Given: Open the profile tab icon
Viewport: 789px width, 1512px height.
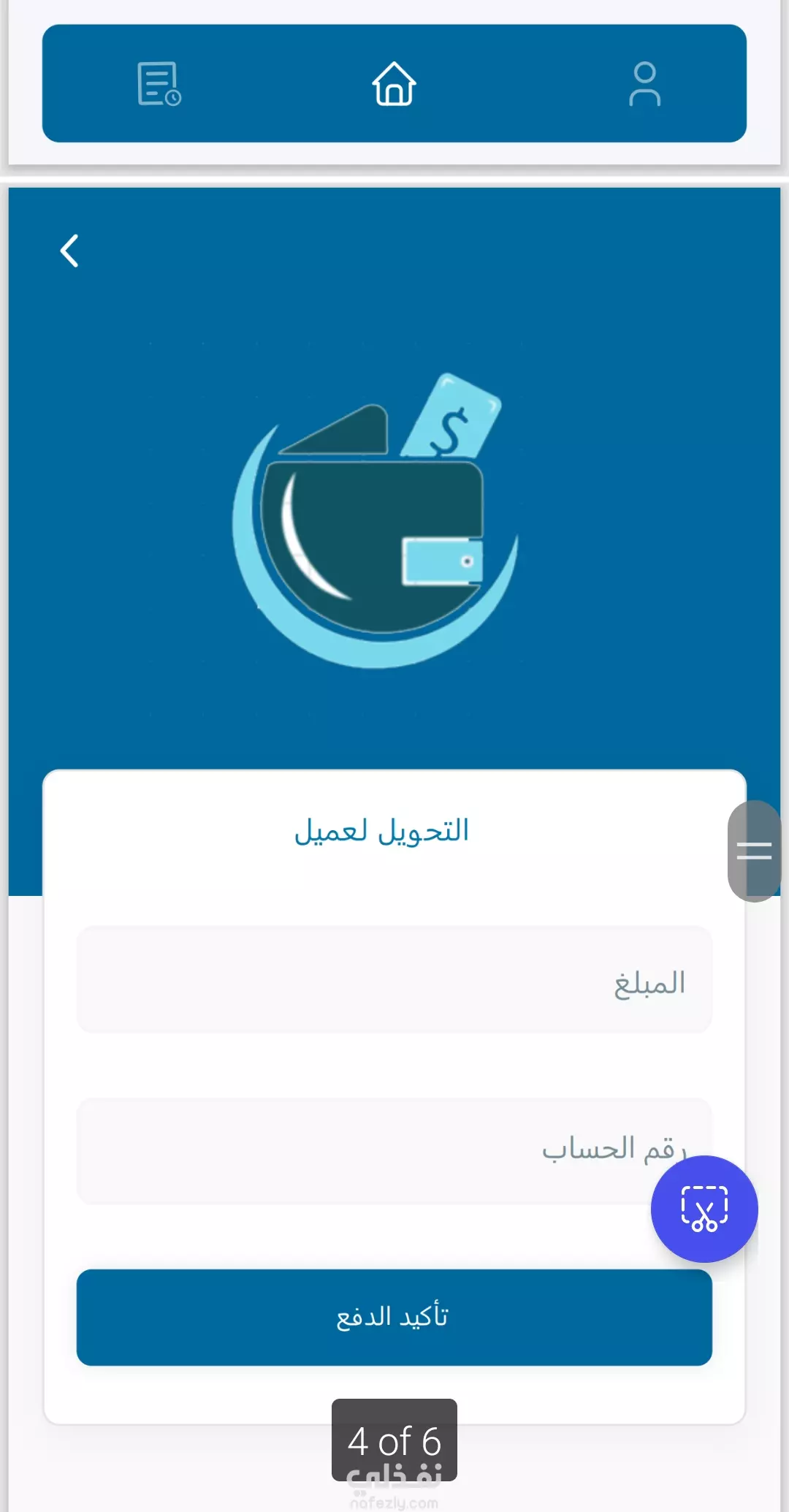Looking at the screenshot, I should tap(644, 84).
